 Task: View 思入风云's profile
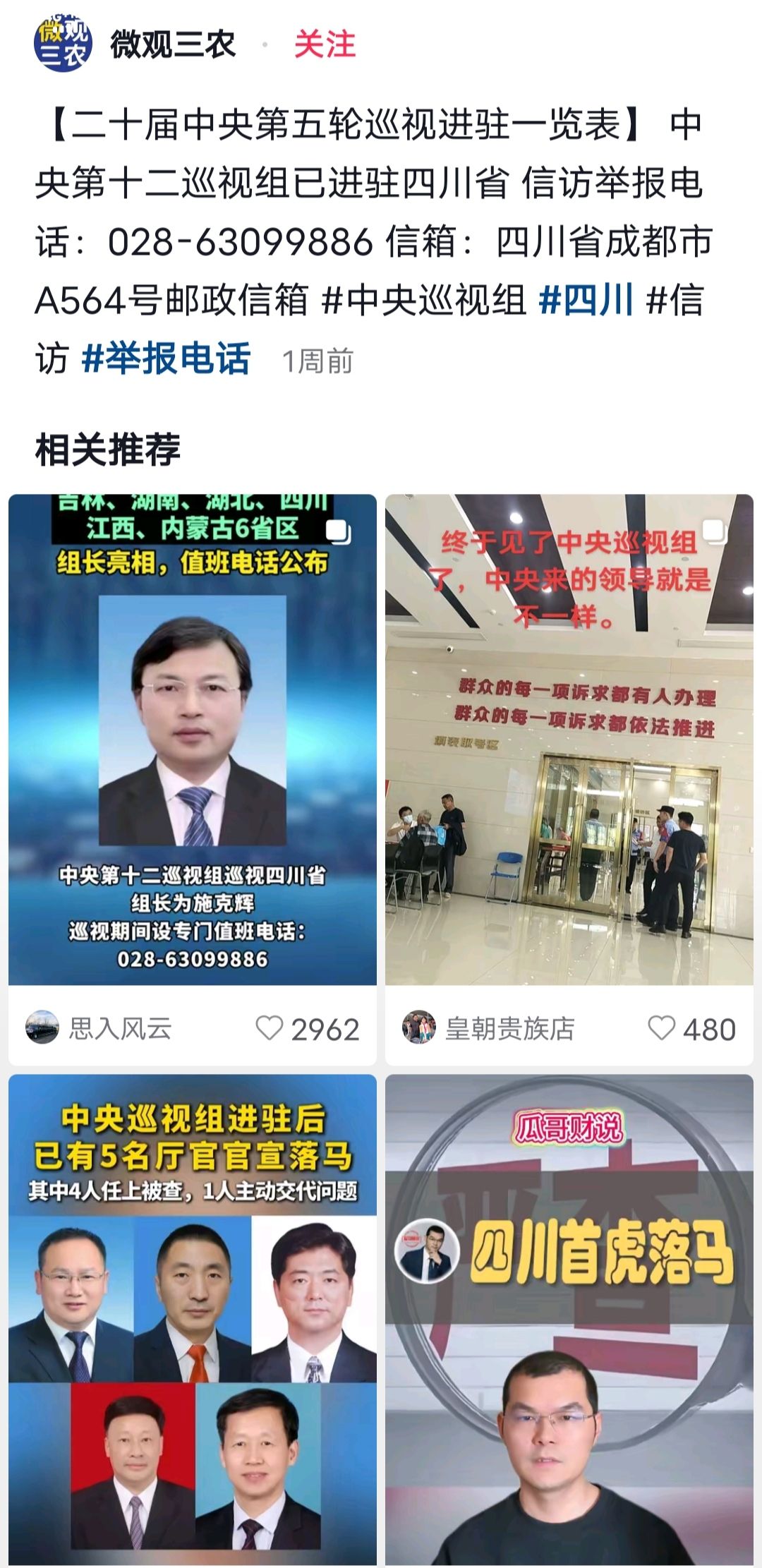(x=99, y=1028)
